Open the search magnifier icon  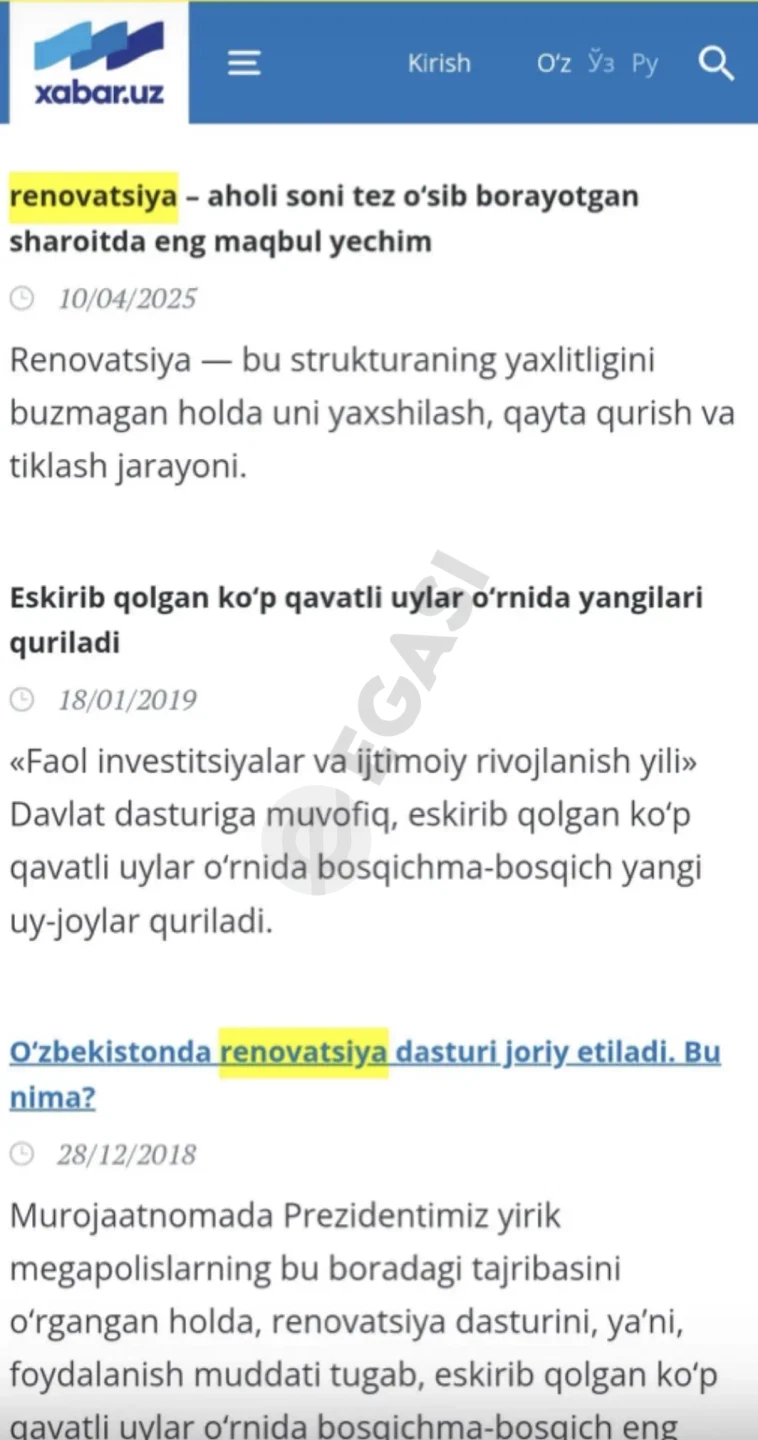[x=717, y=64]
